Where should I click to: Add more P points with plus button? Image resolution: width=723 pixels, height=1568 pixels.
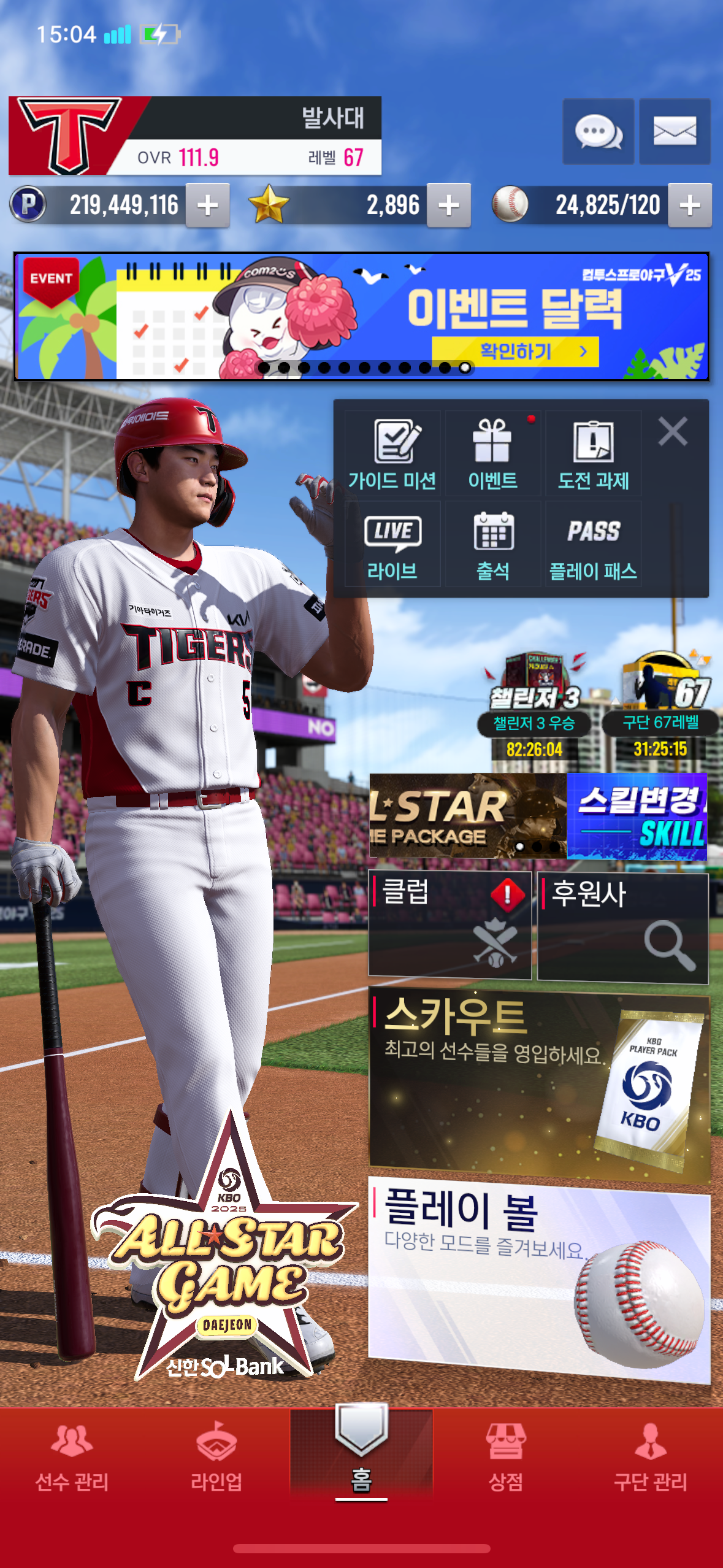(208, 206)
